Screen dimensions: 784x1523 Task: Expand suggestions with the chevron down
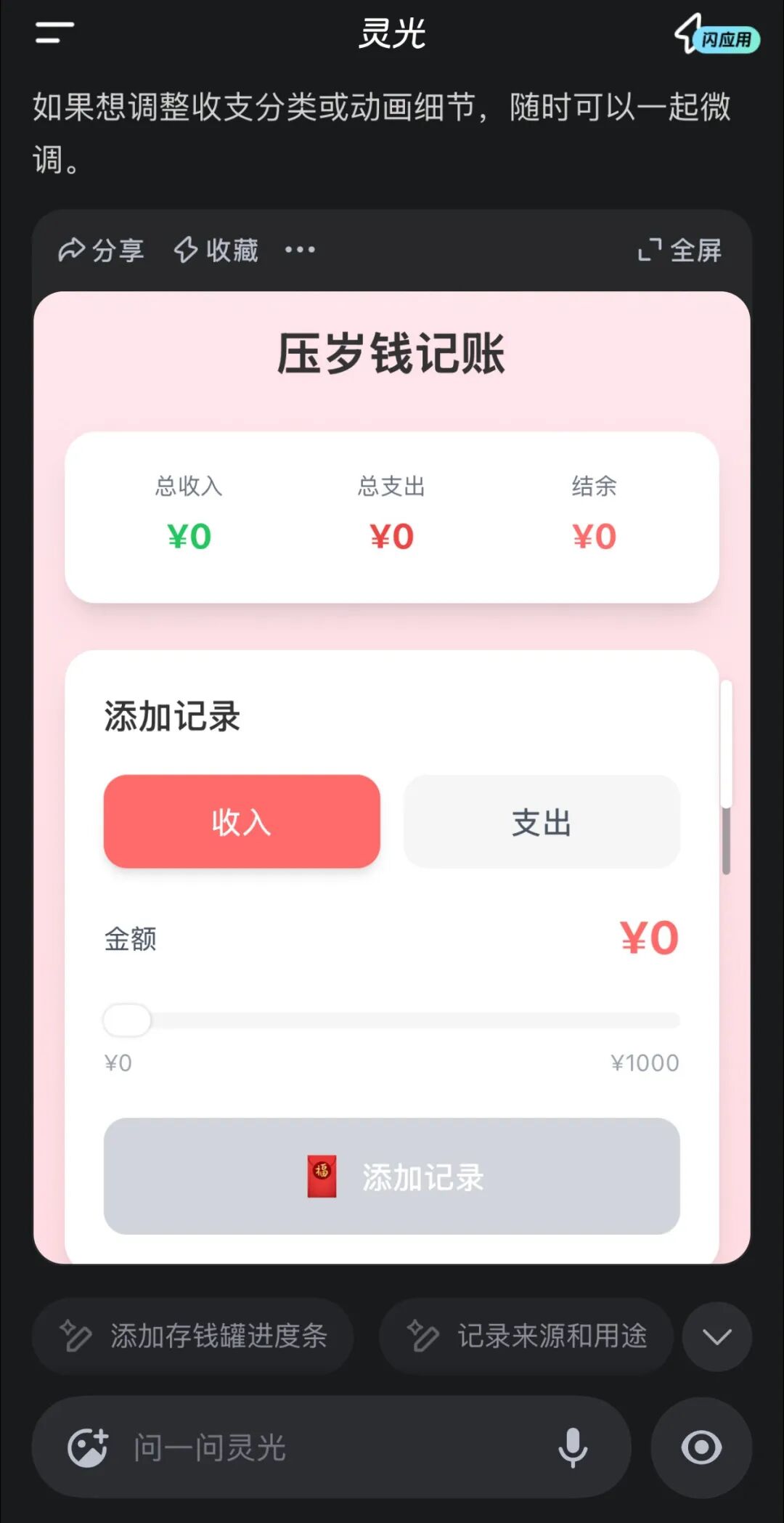point(716,1336)
